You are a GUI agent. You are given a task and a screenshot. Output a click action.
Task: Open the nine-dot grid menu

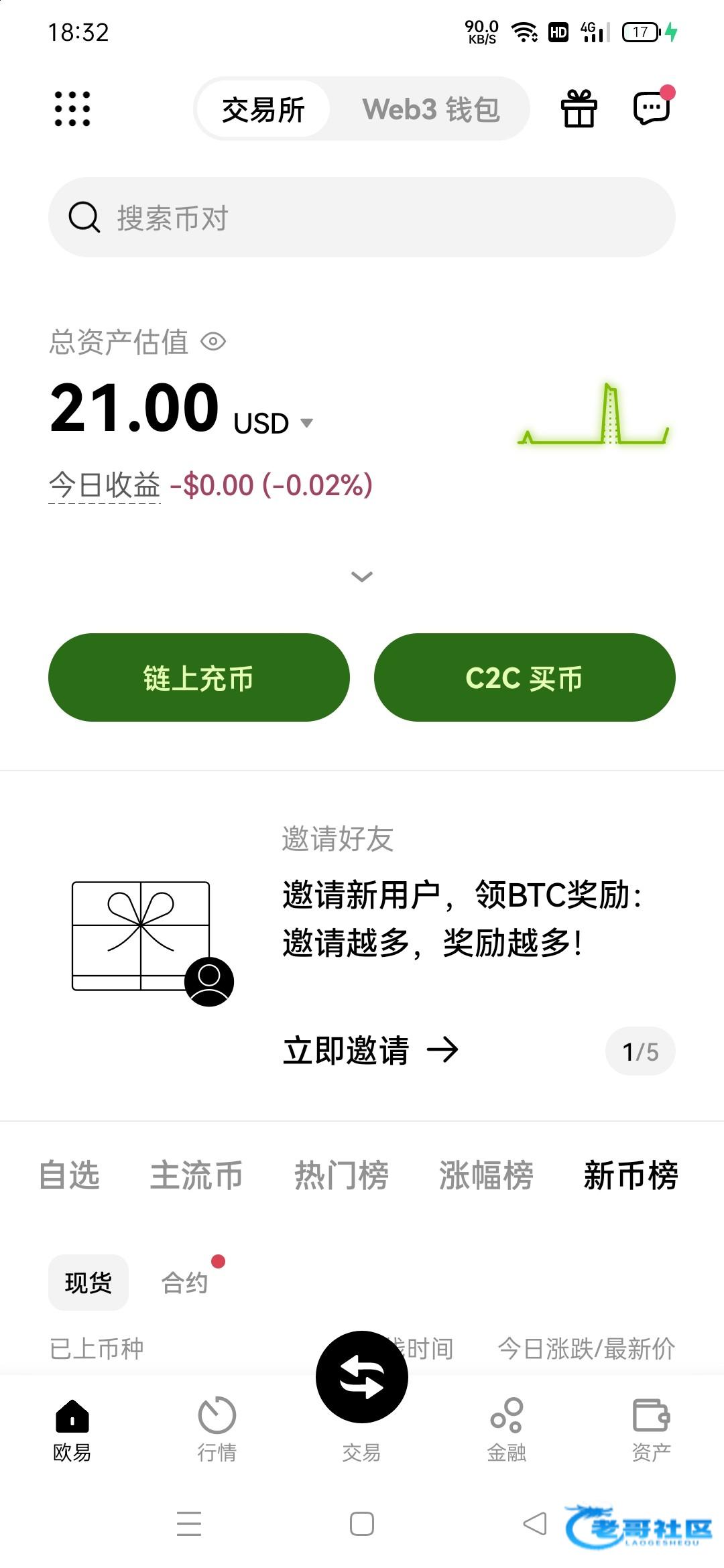point(72,109)
